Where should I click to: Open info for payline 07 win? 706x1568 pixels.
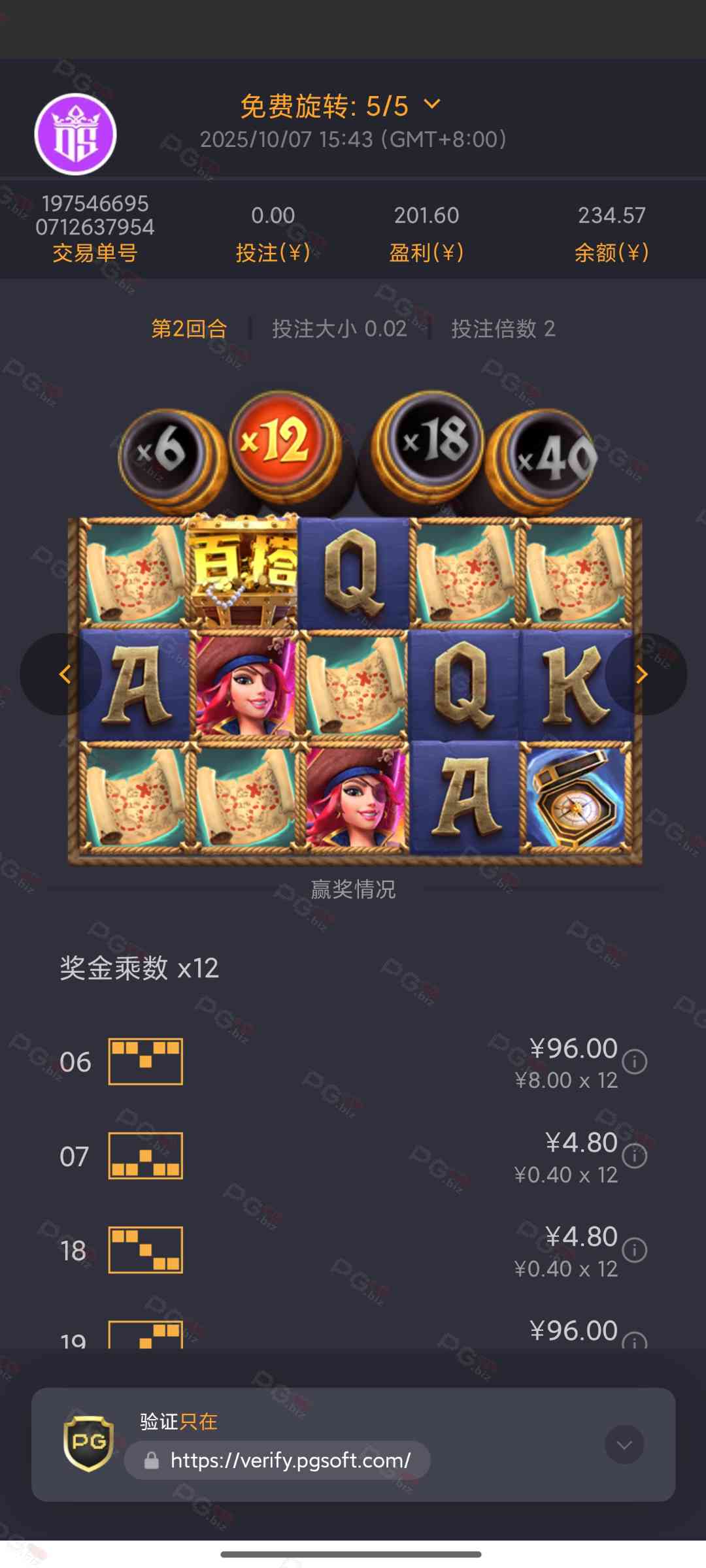(x=634, y=1156)
